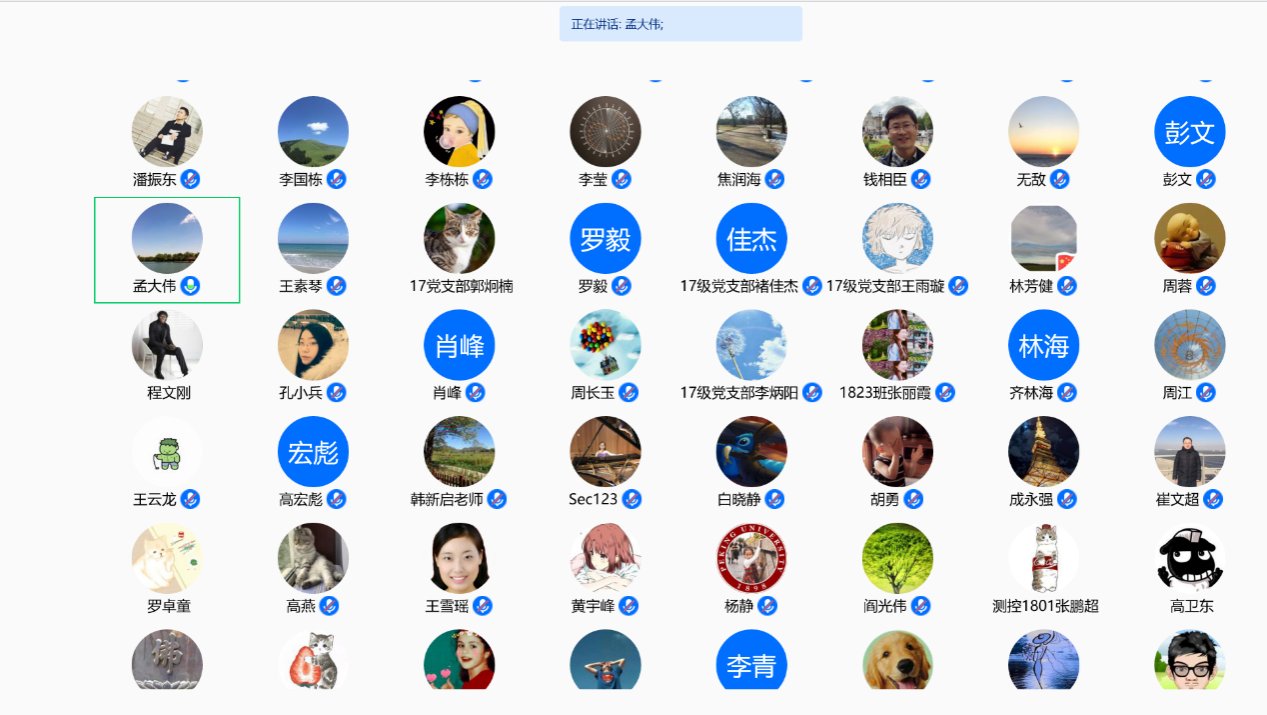The width and height of the screenshot is (1267, 715).
Task: Tap 李国栋's avatar
Action: click(x=313, y=132)
